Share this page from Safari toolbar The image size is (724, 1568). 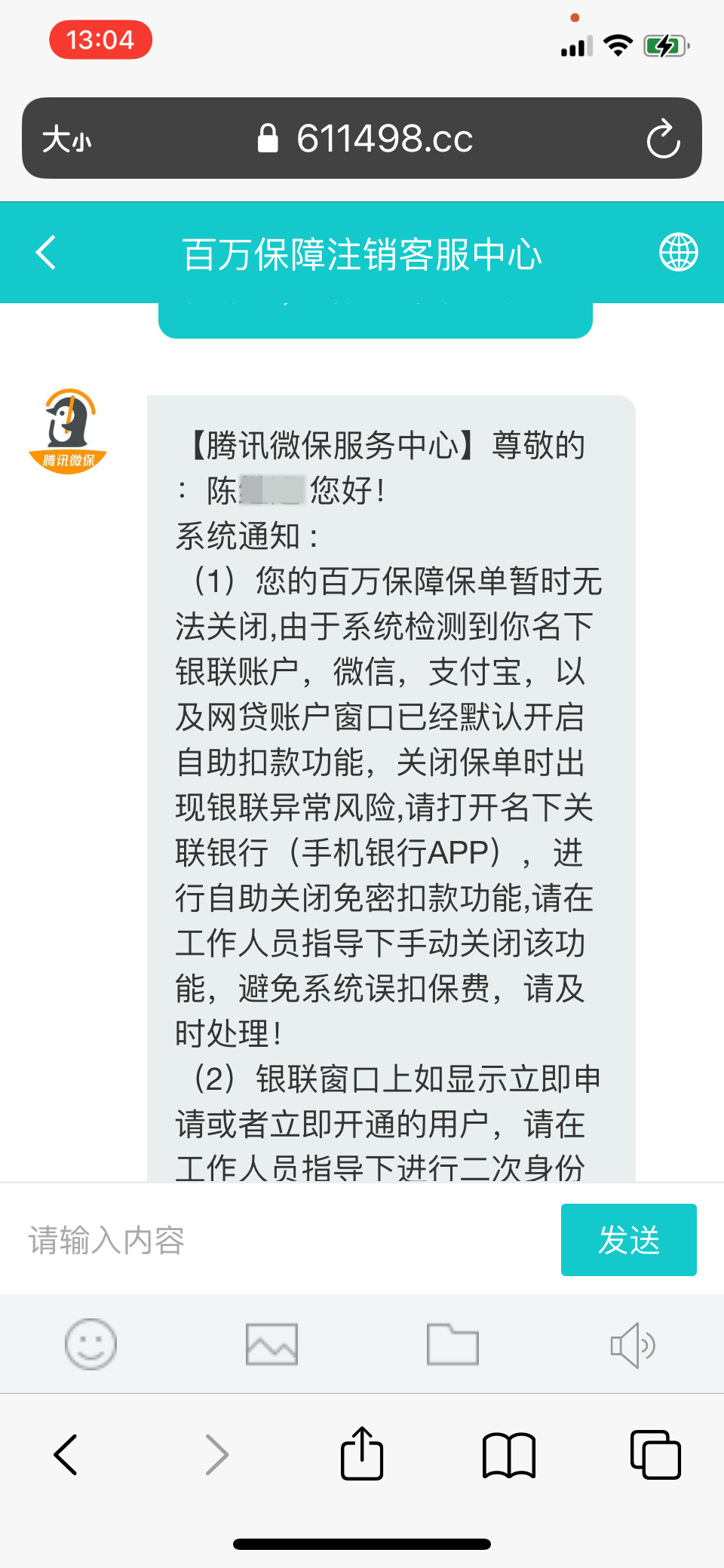click(362, 1453)
